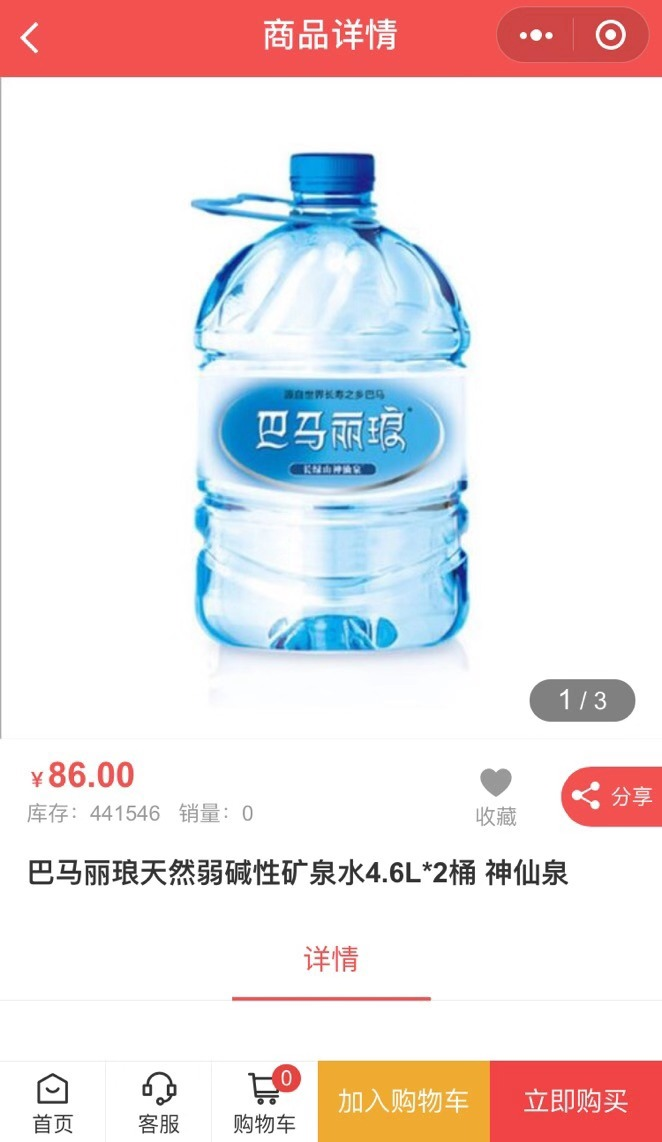Tap 加入购物车 to add to cart

pos(404,1102)
